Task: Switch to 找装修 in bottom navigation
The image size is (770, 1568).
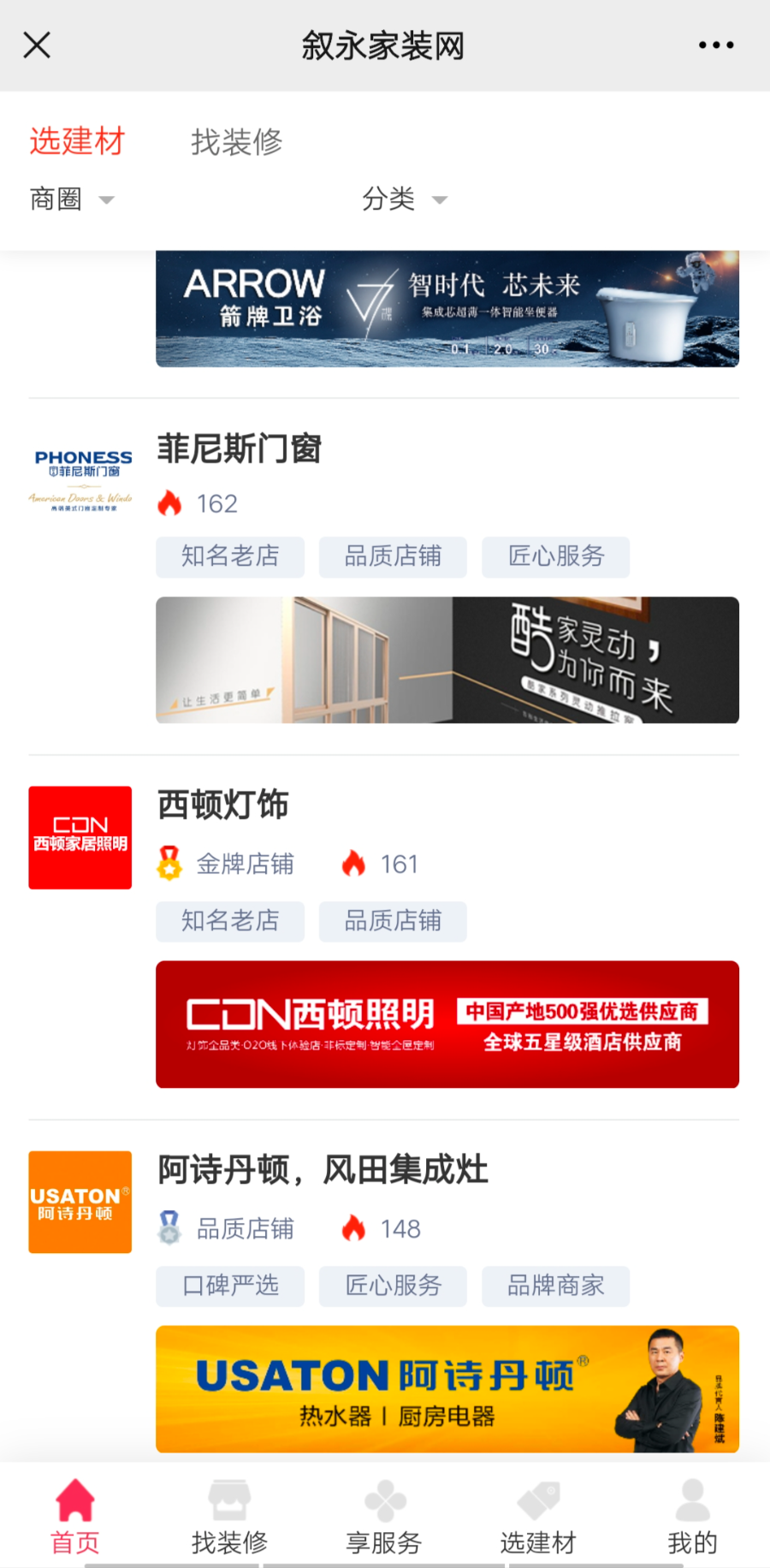Action: pos(229,1517)
